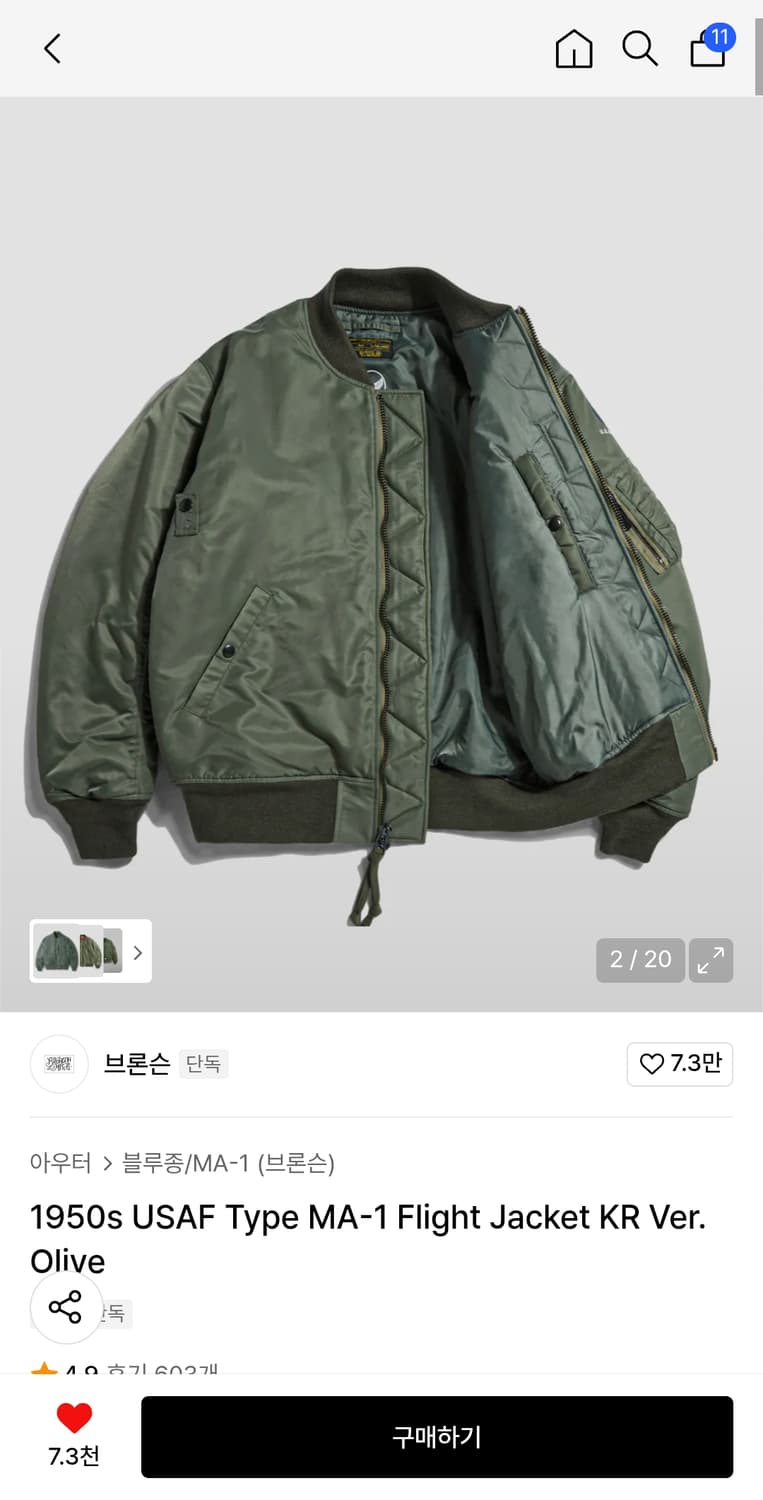Open fullscreen view of the product image

coord(711,960)
